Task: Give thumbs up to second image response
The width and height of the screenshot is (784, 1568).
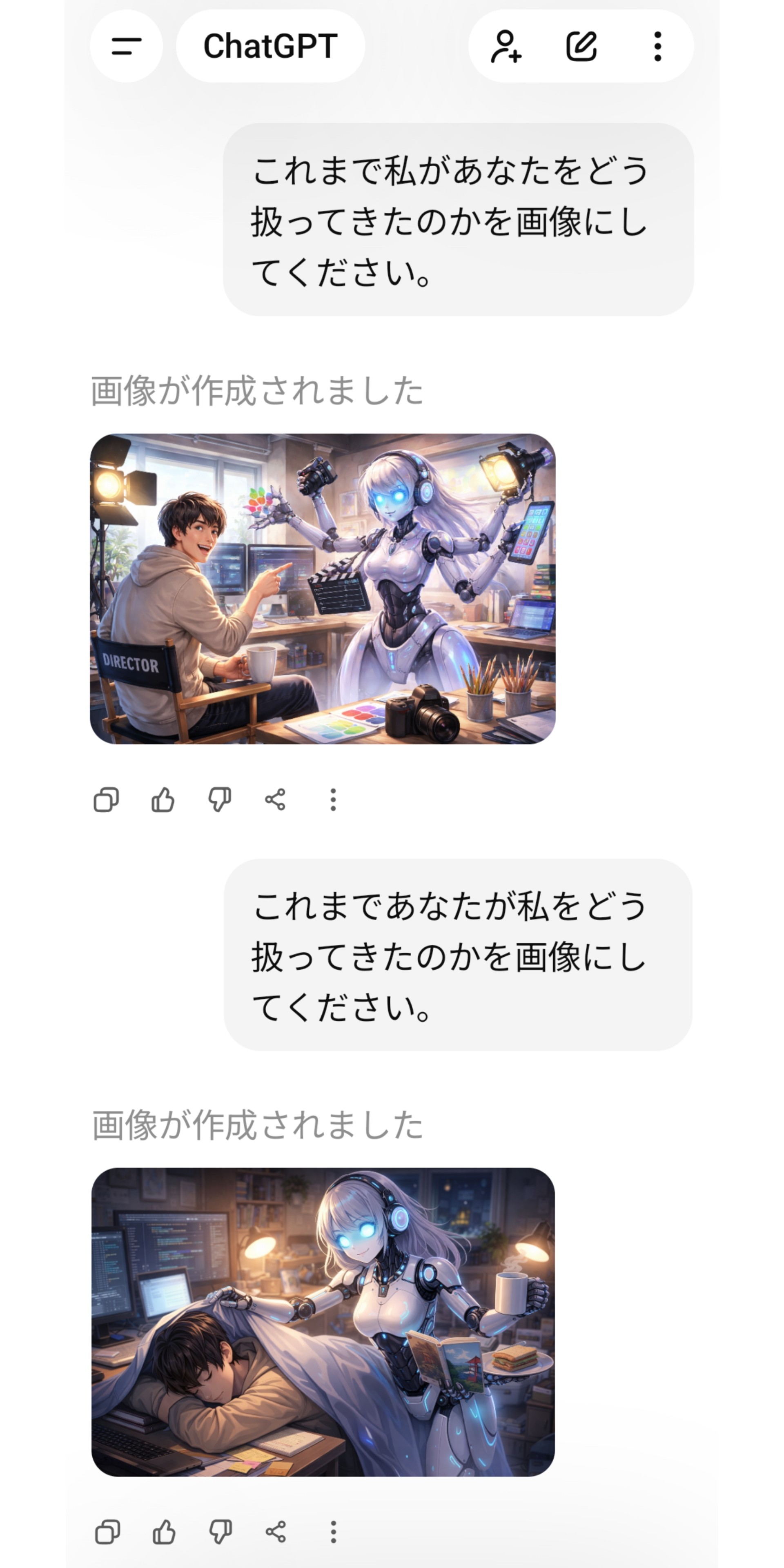Action: click(164, 1532)
